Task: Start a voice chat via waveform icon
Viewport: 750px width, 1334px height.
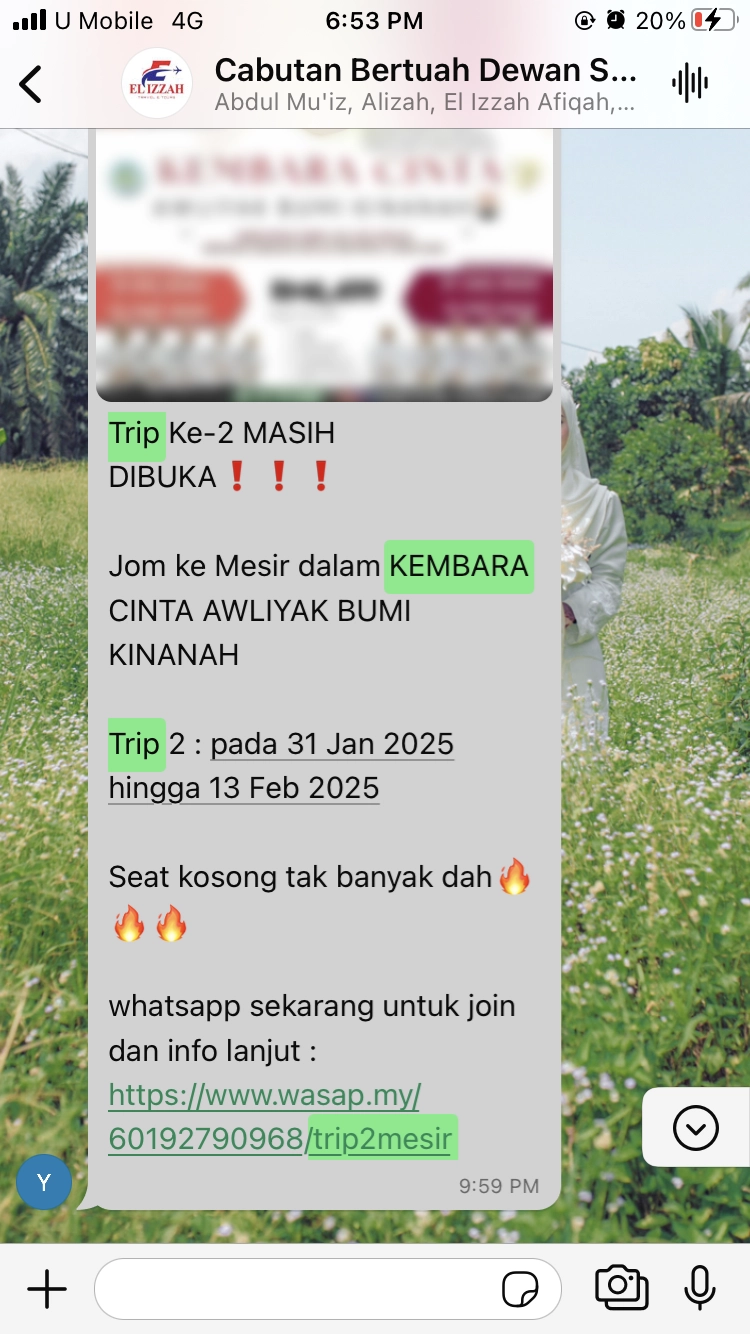Action: [x=690, y=84]
